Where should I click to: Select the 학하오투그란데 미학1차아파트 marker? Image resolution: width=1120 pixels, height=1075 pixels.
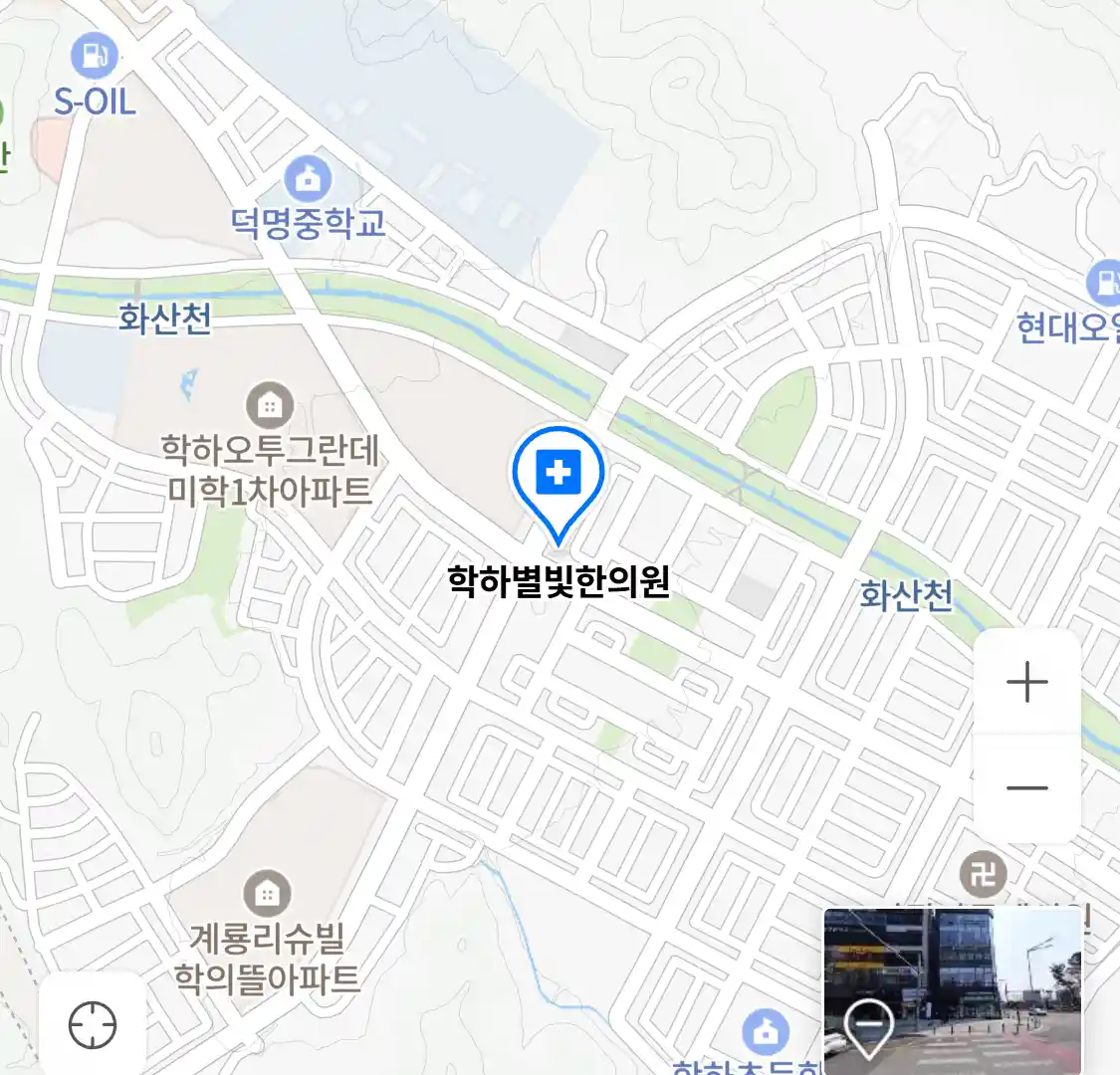pyautogui.click(x=269, y=406)
